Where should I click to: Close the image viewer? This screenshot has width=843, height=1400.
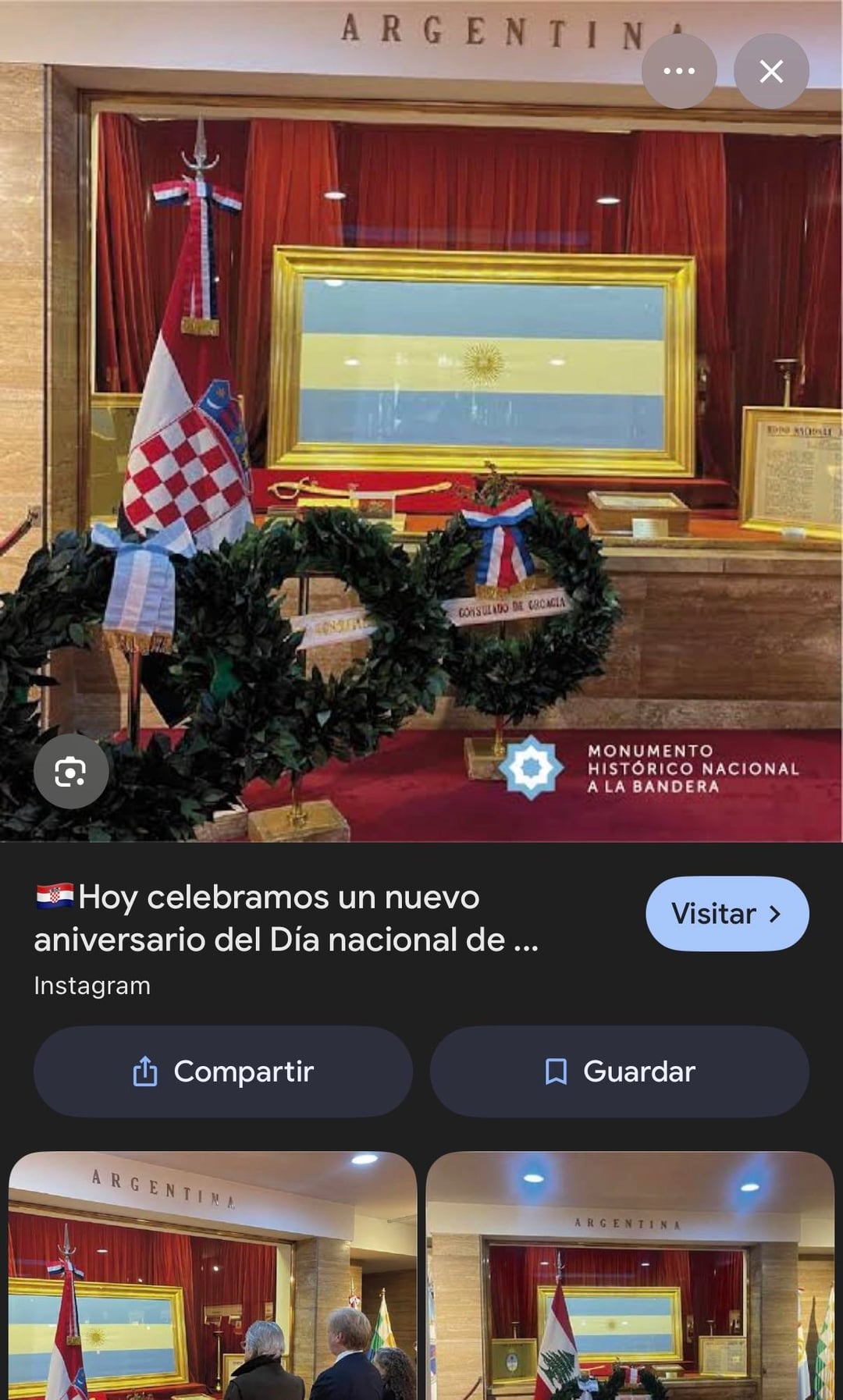770,71
